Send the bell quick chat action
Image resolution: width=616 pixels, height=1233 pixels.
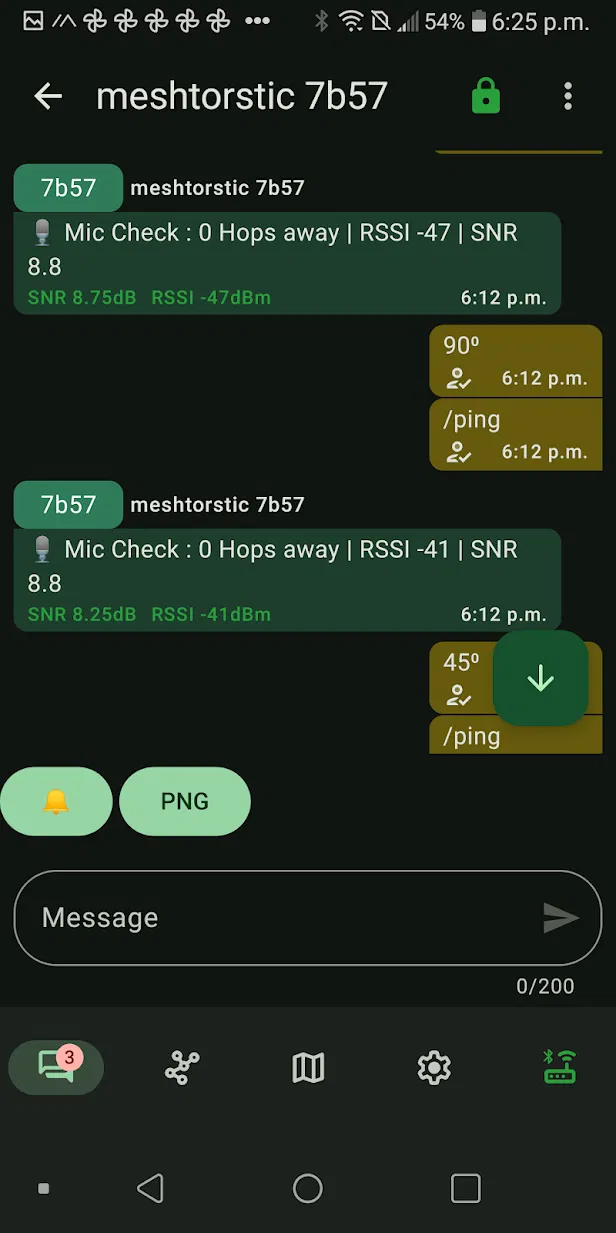56,801
